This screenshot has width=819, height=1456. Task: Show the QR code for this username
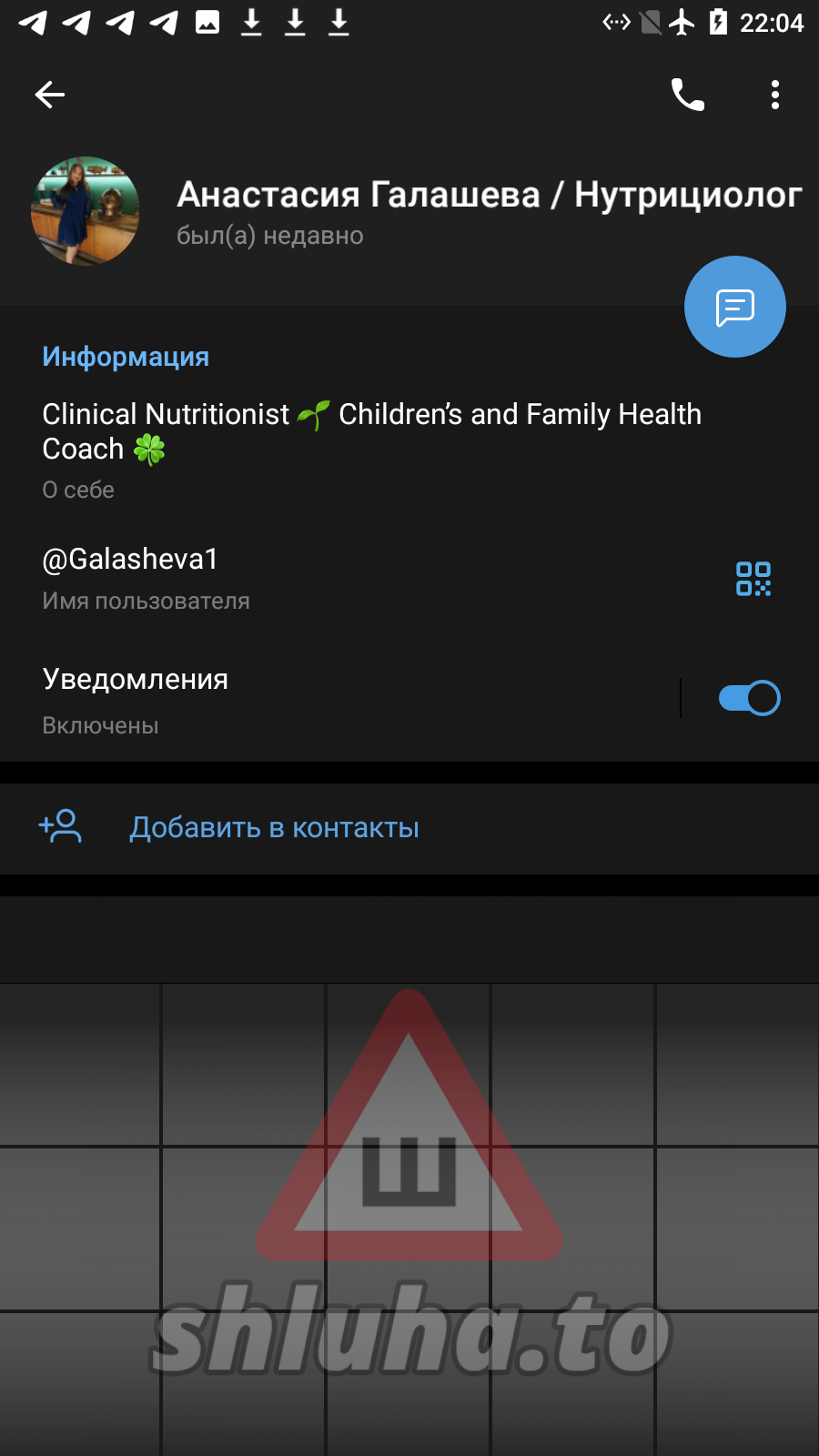point(753,579)
